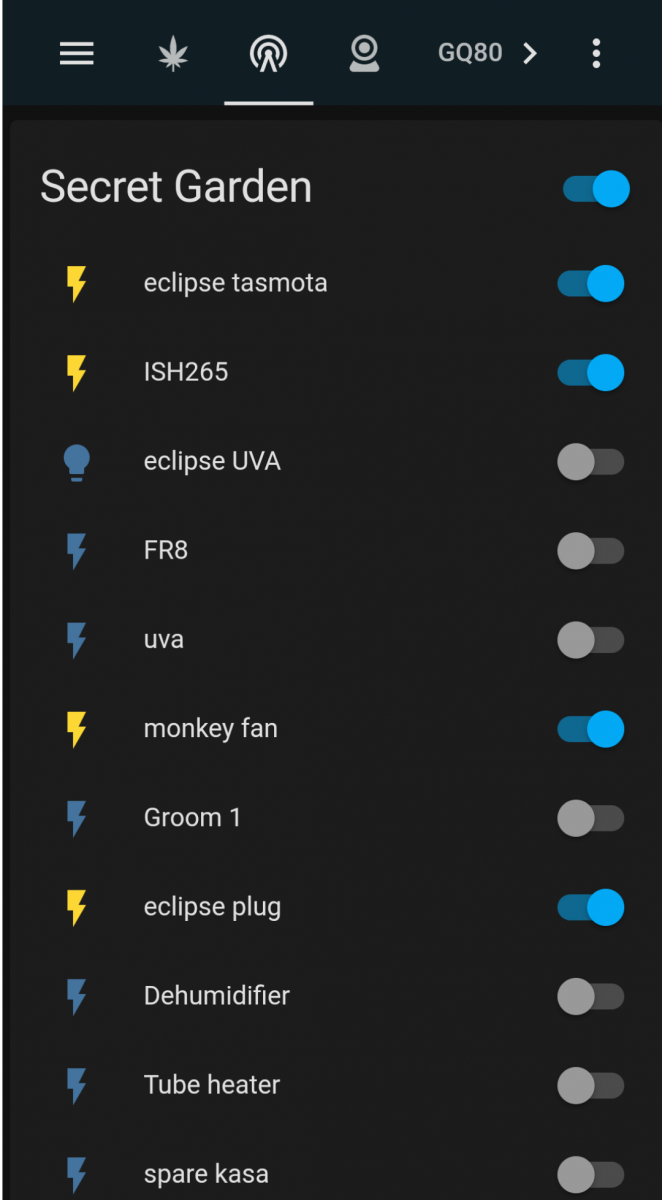The image size is (662, 1200).
Task: Disable the eclipse plug switch
Action: coord(591,908)
